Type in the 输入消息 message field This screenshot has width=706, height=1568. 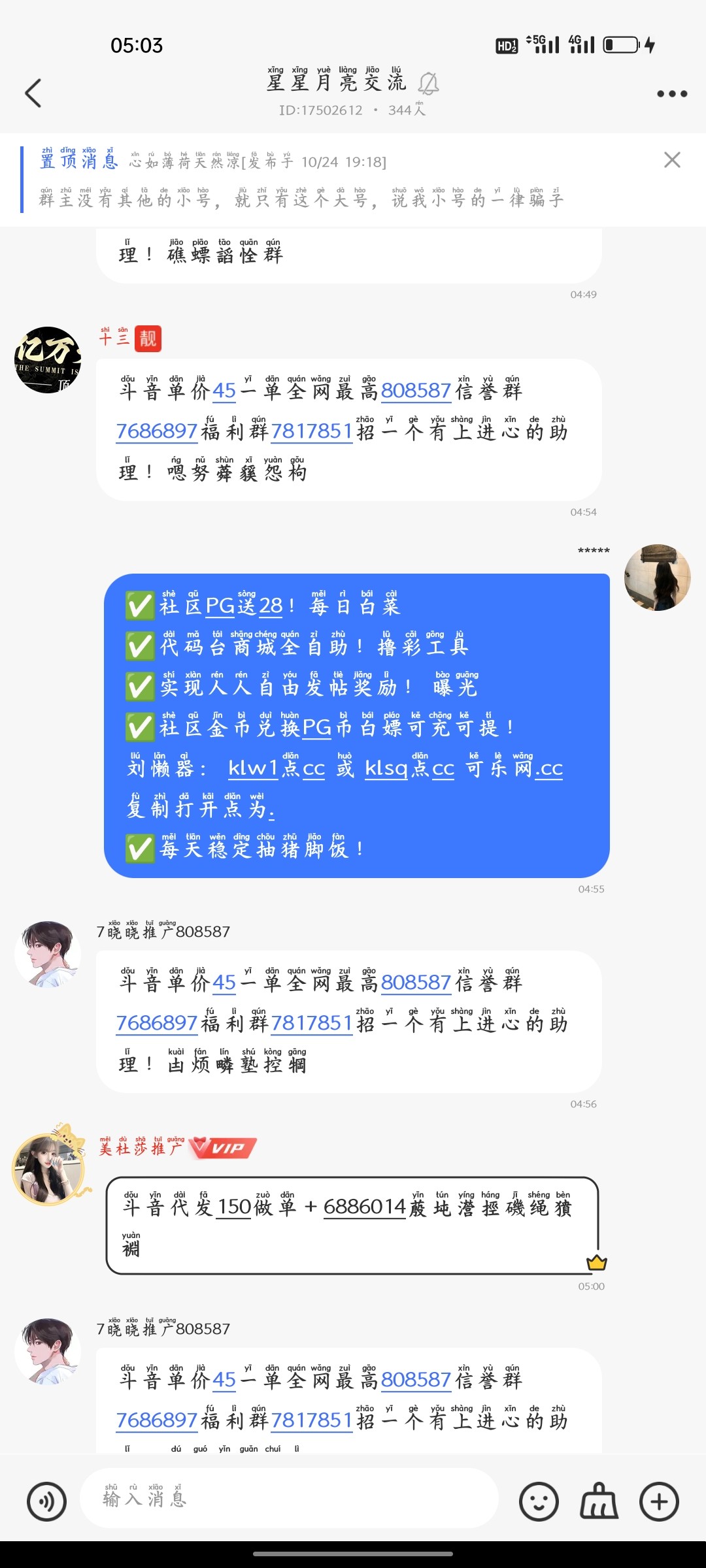pos(288,1498)
